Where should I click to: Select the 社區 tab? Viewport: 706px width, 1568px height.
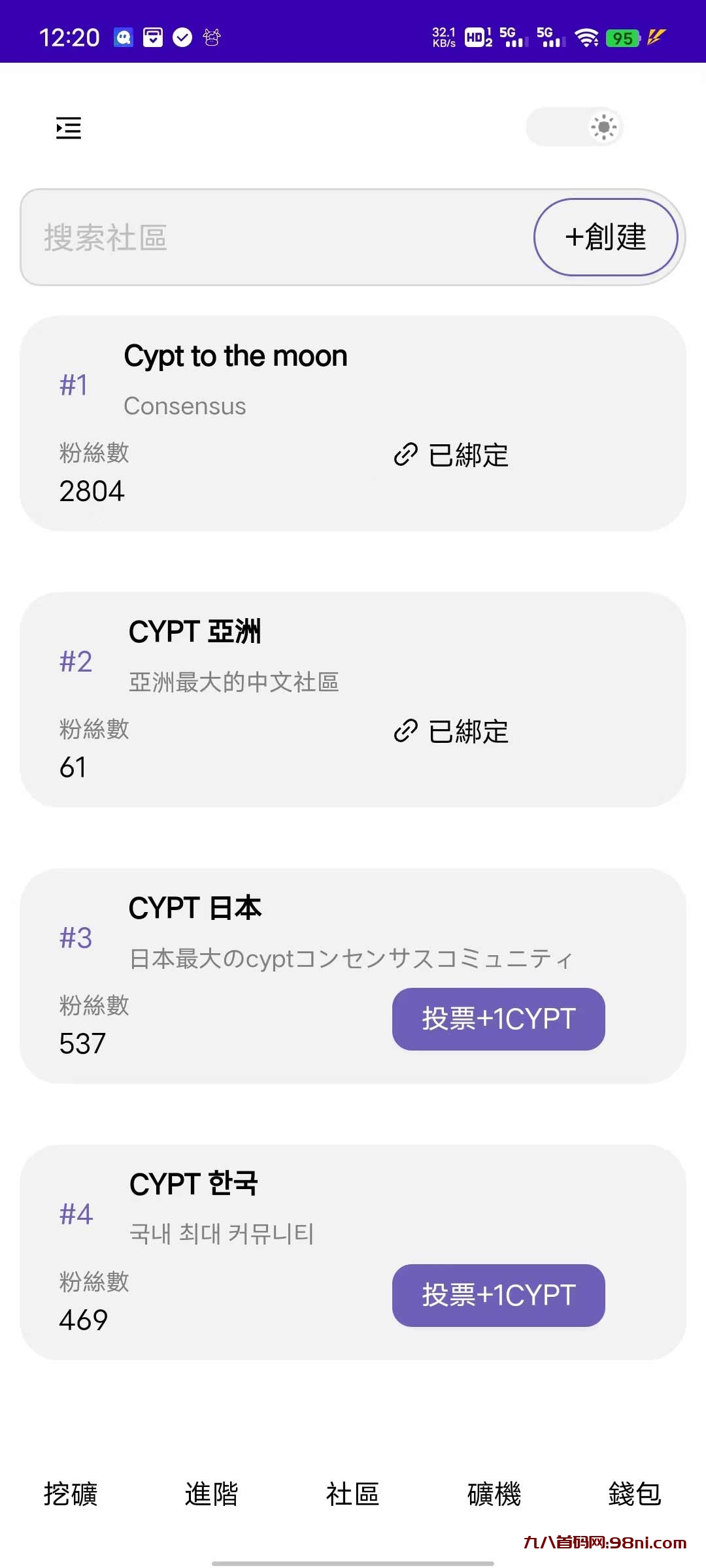pyautogui.click(x=352, y=1494)
